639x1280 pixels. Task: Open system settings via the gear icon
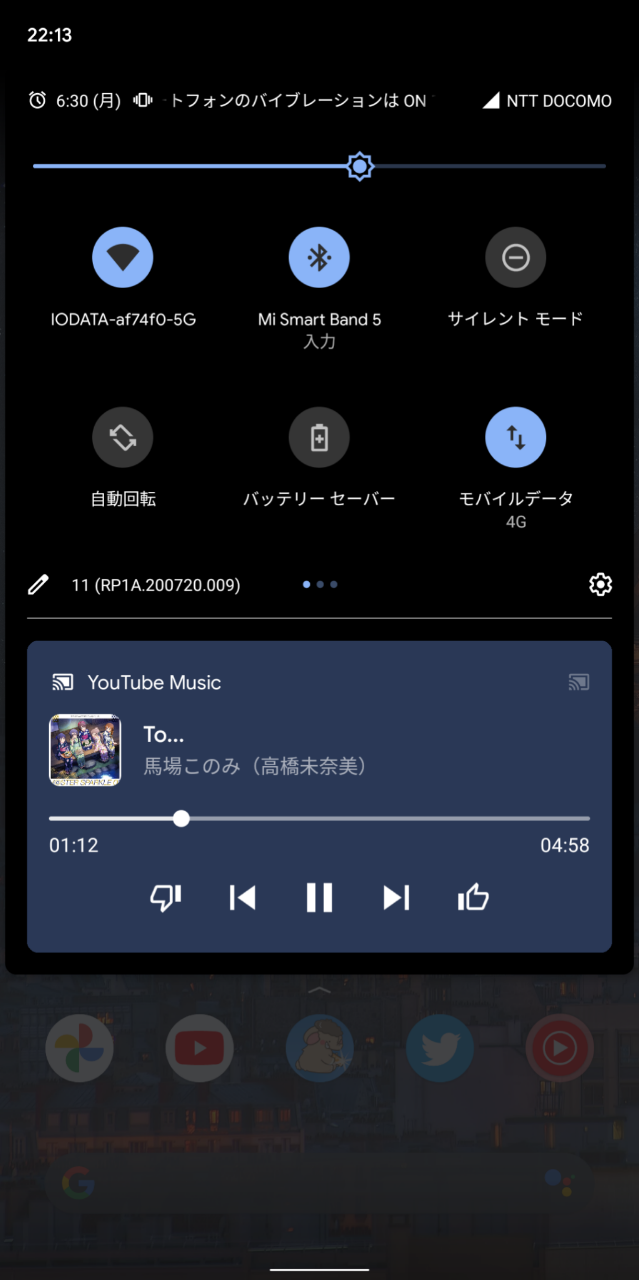click(600, 585)
